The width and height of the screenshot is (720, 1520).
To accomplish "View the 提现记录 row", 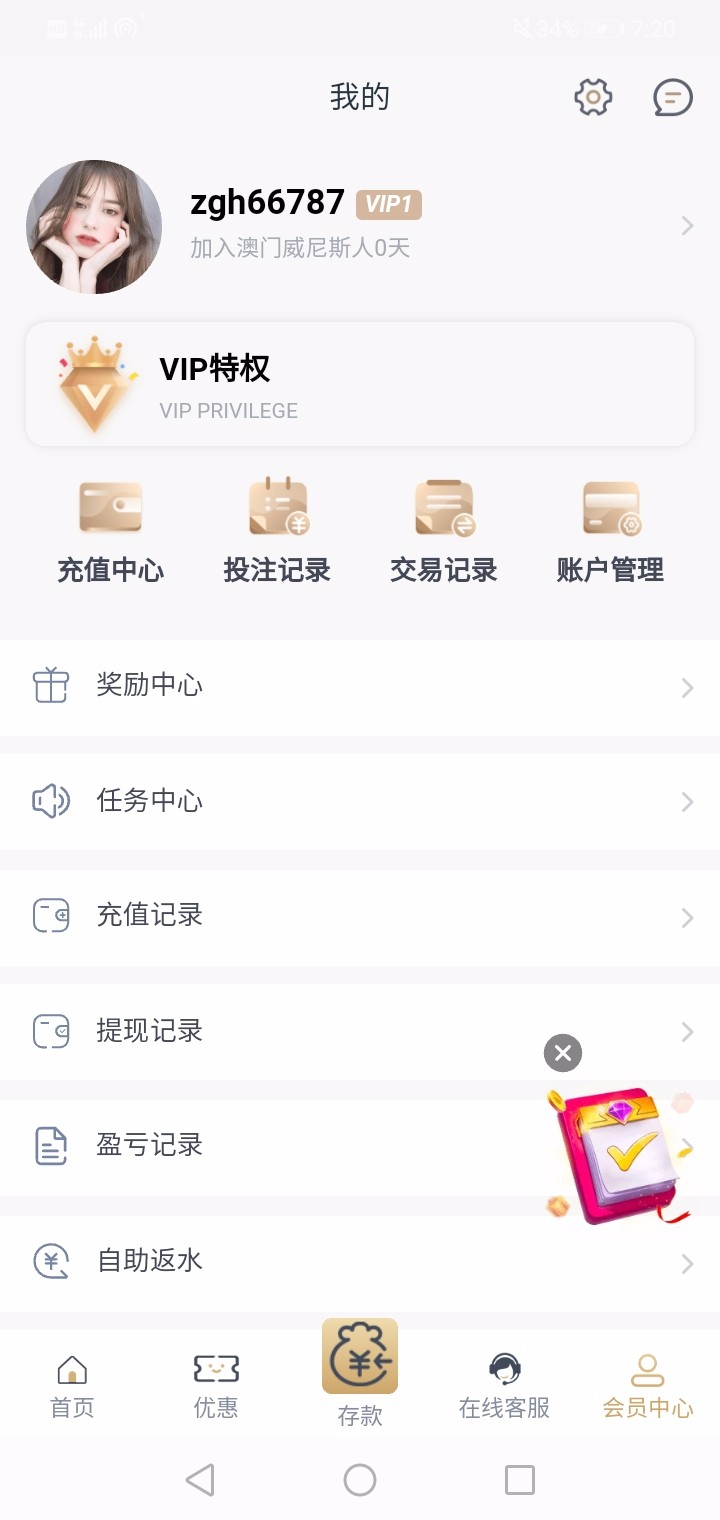I will coord(300,1031).
